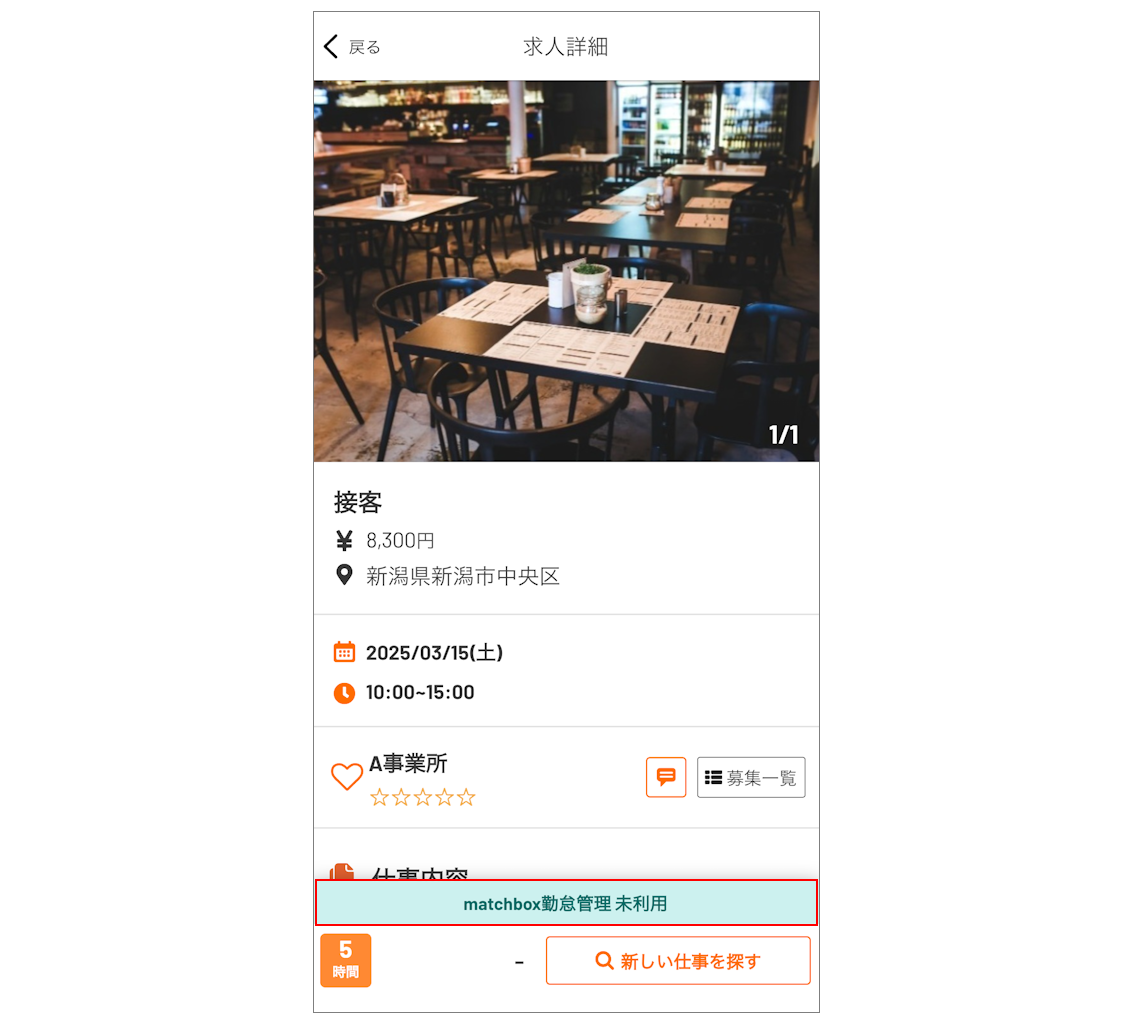Open the restaurant job photo

566,271
